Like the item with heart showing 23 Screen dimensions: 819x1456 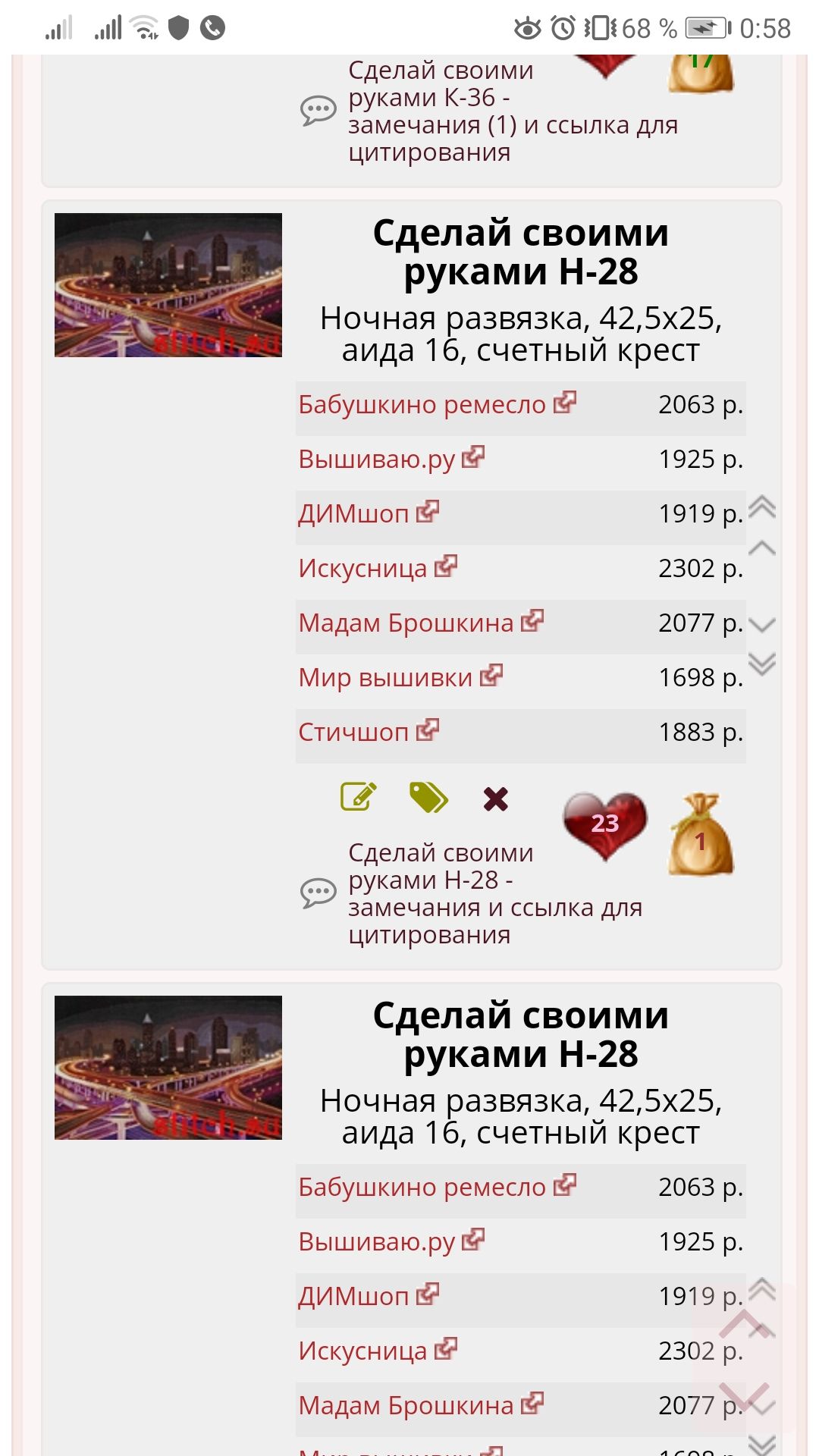click(604, 825)
